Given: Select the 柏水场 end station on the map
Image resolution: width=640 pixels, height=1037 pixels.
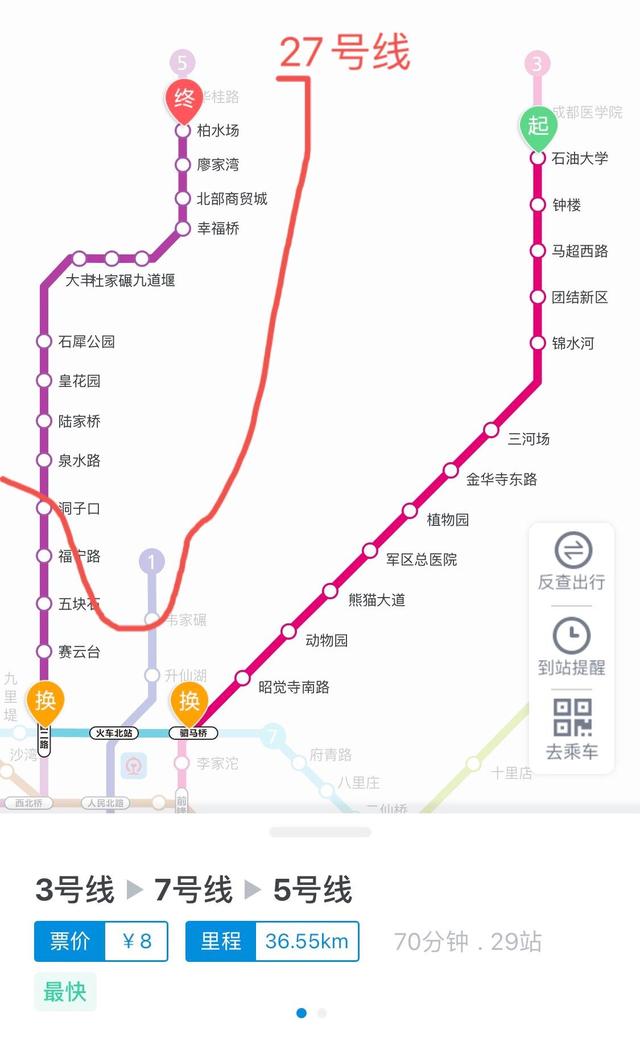Looking at the screenshot, I should (183, 130).
